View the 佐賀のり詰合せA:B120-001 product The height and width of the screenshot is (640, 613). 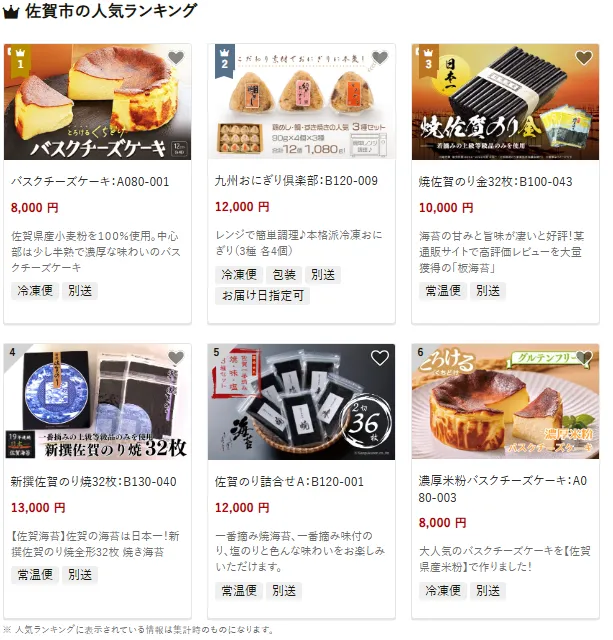[x=289, y=482]
